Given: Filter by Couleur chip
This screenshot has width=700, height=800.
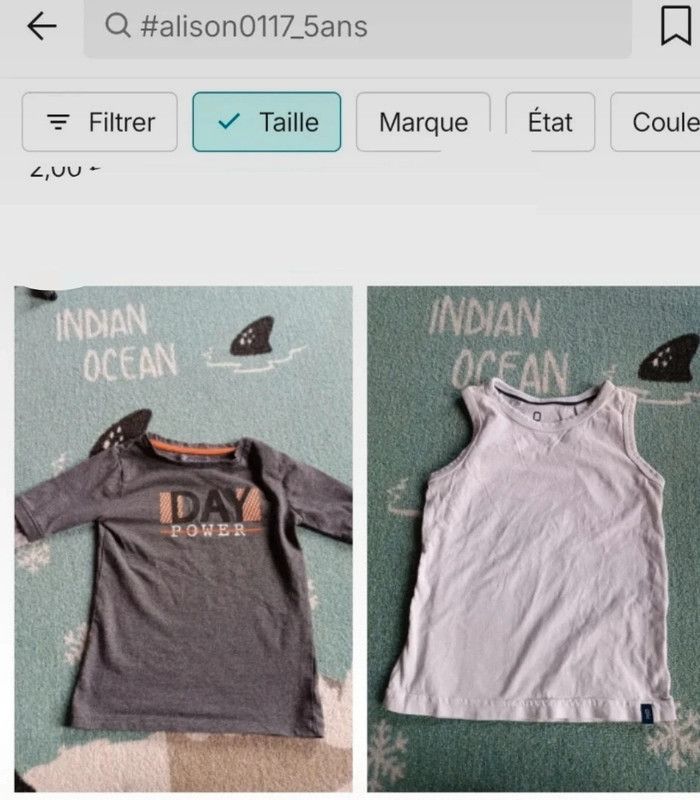Looking at the screenshot, I should point(660,122).
